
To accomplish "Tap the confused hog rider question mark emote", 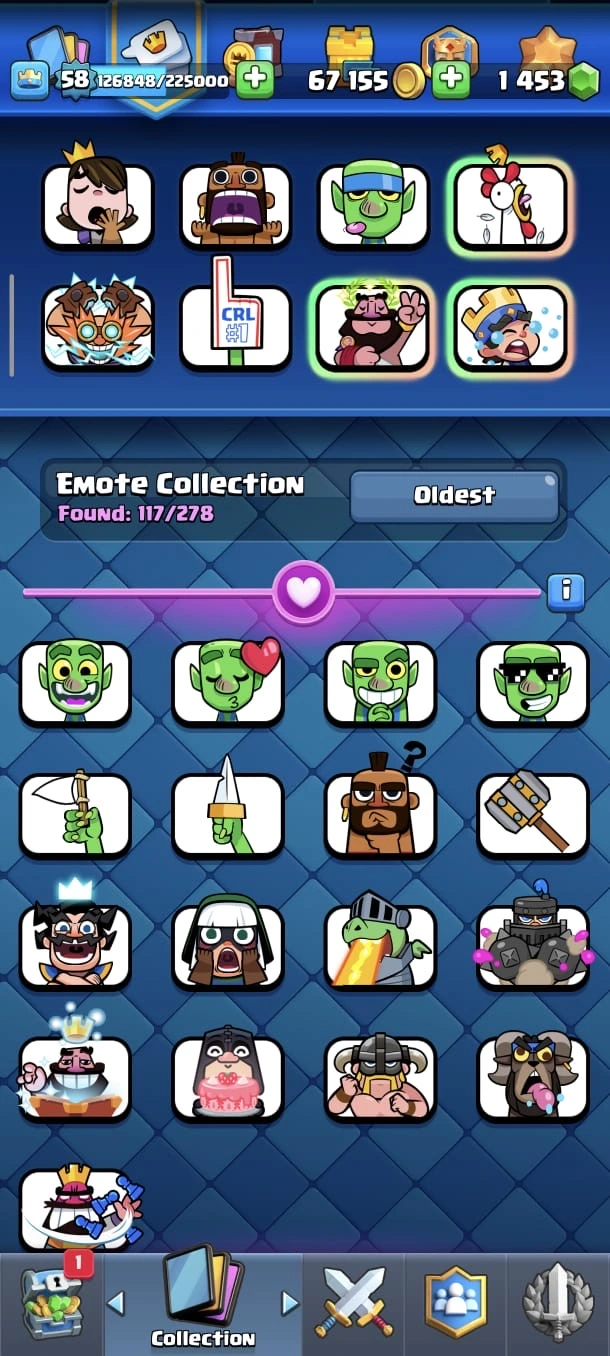I will click(x=380, y=815).
